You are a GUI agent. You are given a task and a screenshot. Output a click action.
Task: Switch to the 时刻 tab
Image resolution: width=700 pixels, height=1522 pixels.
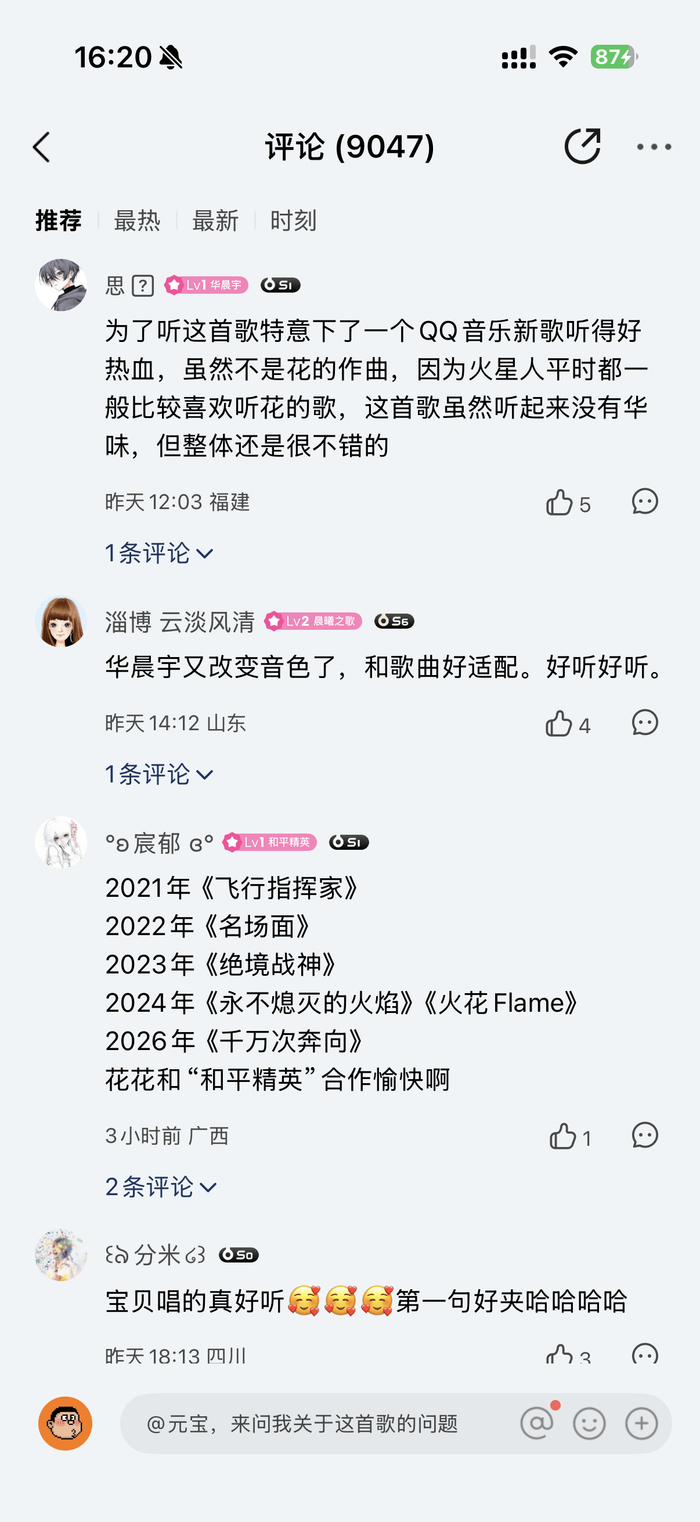293,221
